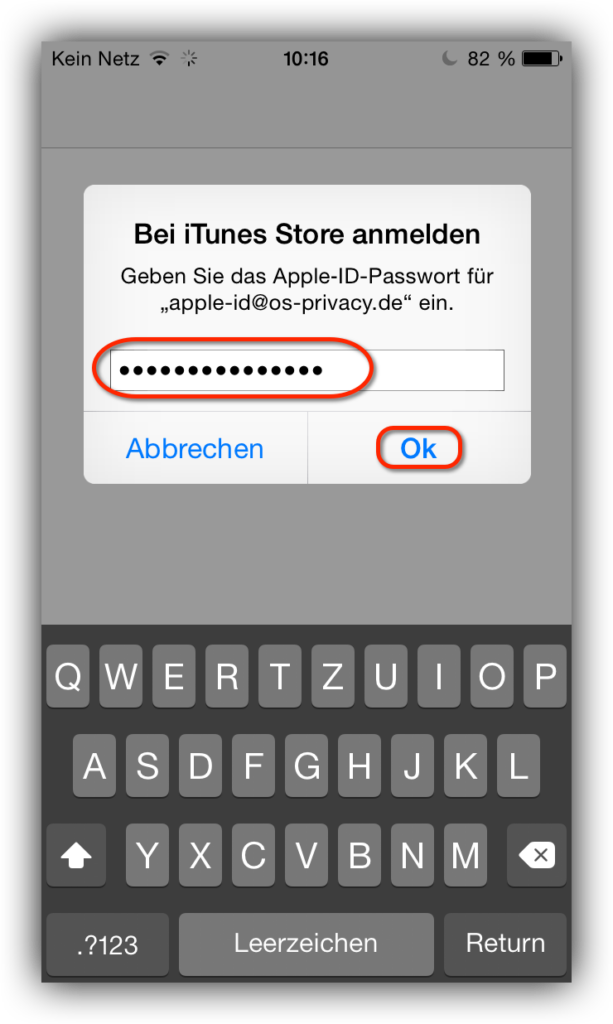Tap the Apple-ID password field
Screen dimensions: 613x1024
(307, 370)
